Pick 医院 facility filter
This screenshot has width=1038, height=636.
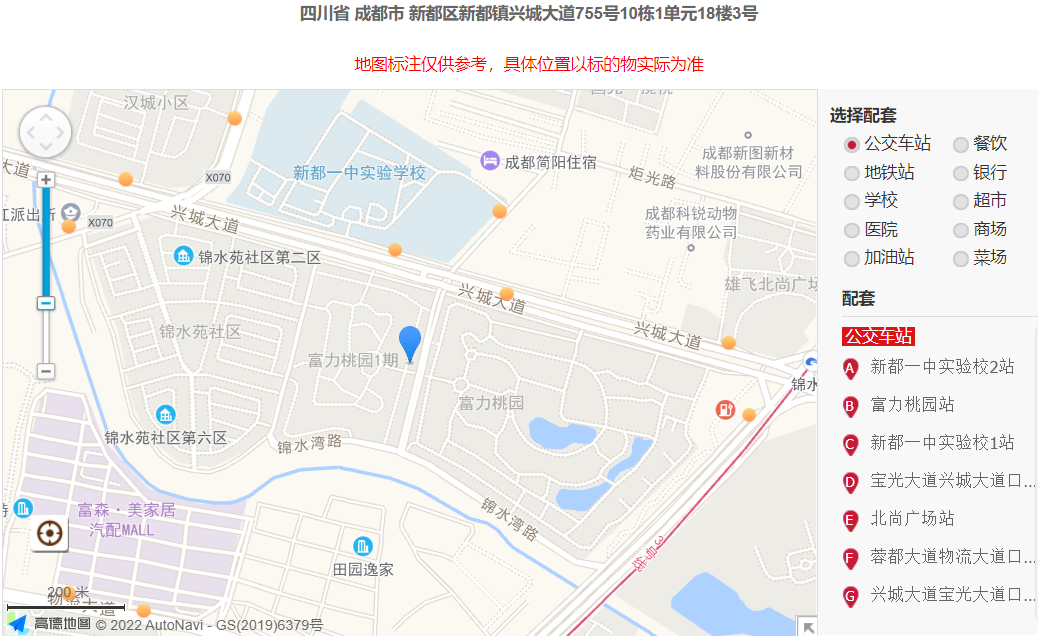pos(852,230)
